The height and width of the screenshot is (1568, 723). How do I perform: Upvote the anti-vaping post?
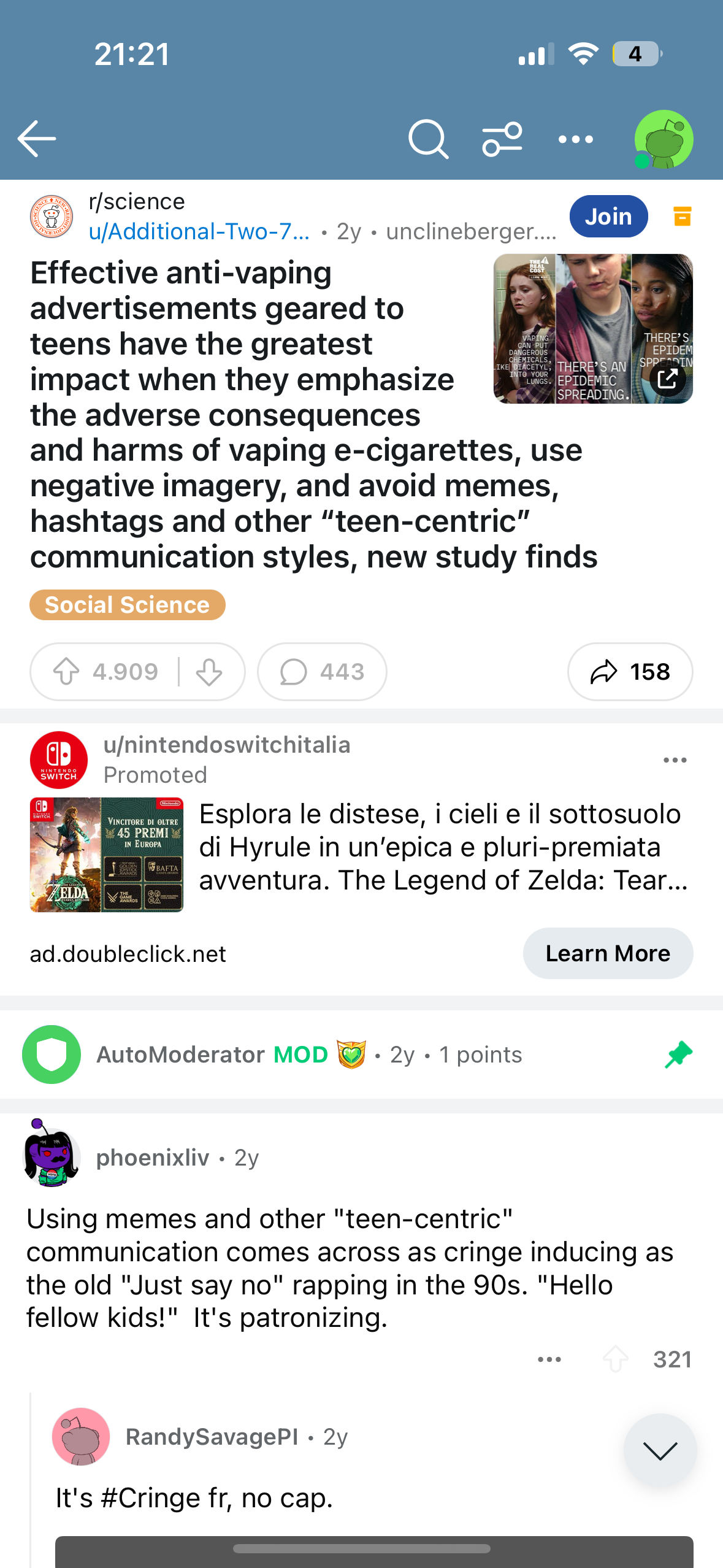point(66,672)
